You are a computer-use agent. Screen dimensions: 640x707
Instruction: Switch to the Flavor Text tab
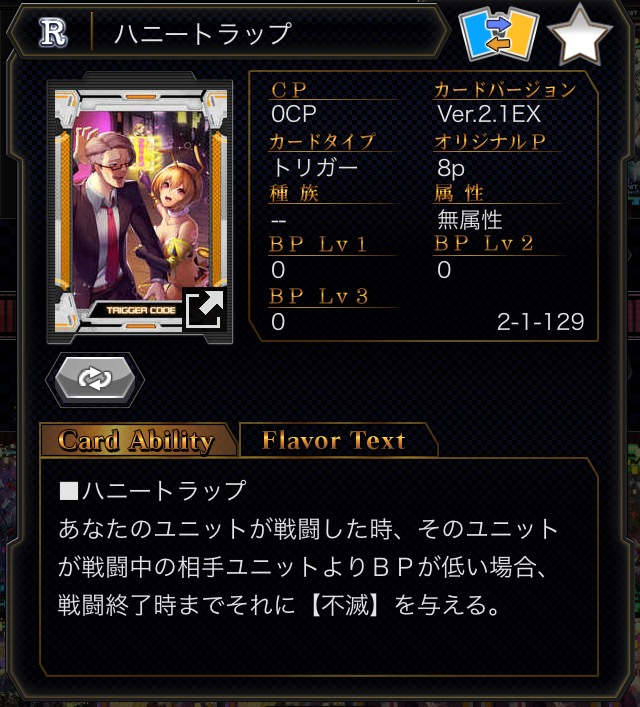tap(334, 440)
